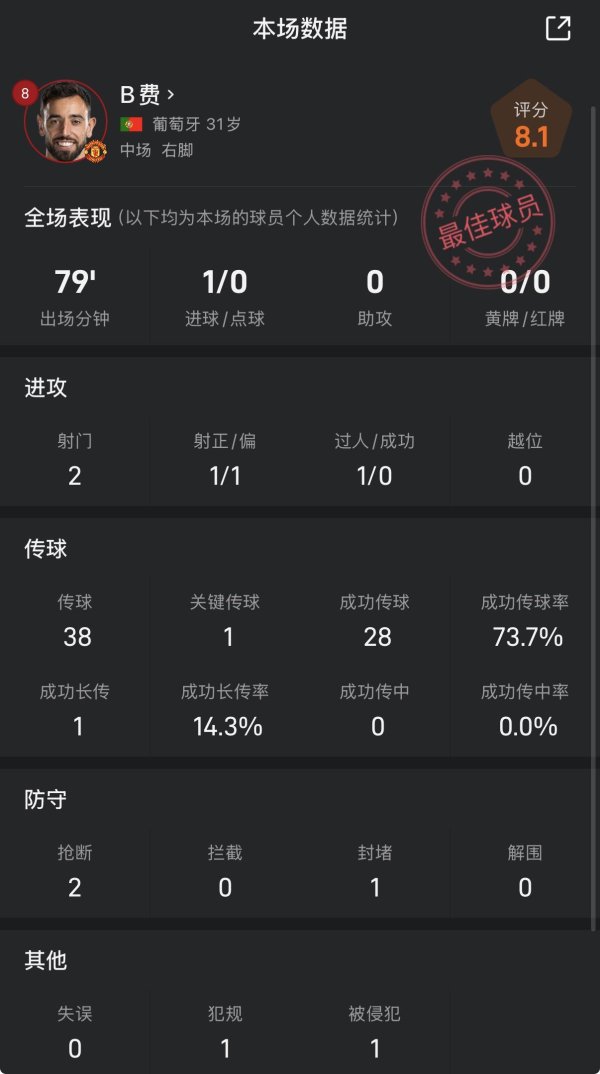Share this match data page
The image size is (600, 1074).
pos(558,29)
